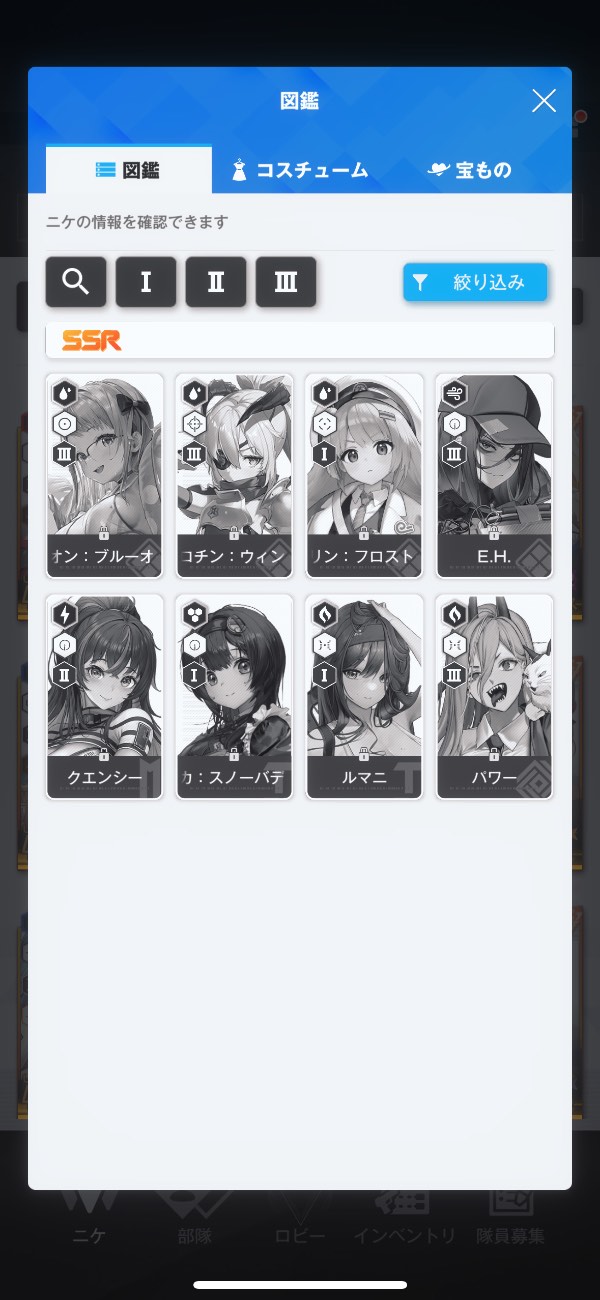Select the 図鑑 tab
This screenshot has height=1300, width=600.
(x=128, y=170)
